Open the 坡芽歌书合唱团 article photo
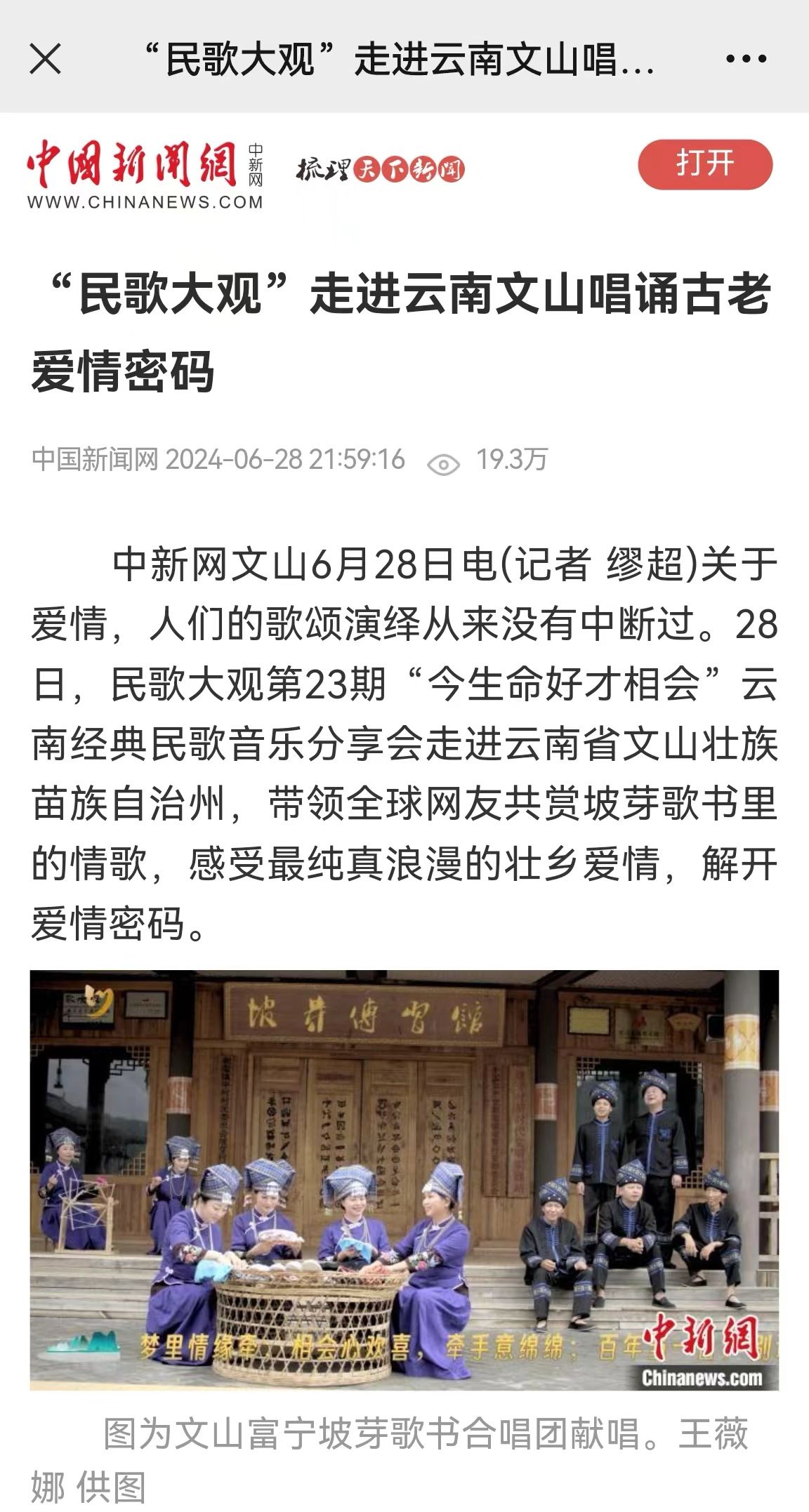The height and width of the screenshot is (1512, 809). coord(404,1180)
